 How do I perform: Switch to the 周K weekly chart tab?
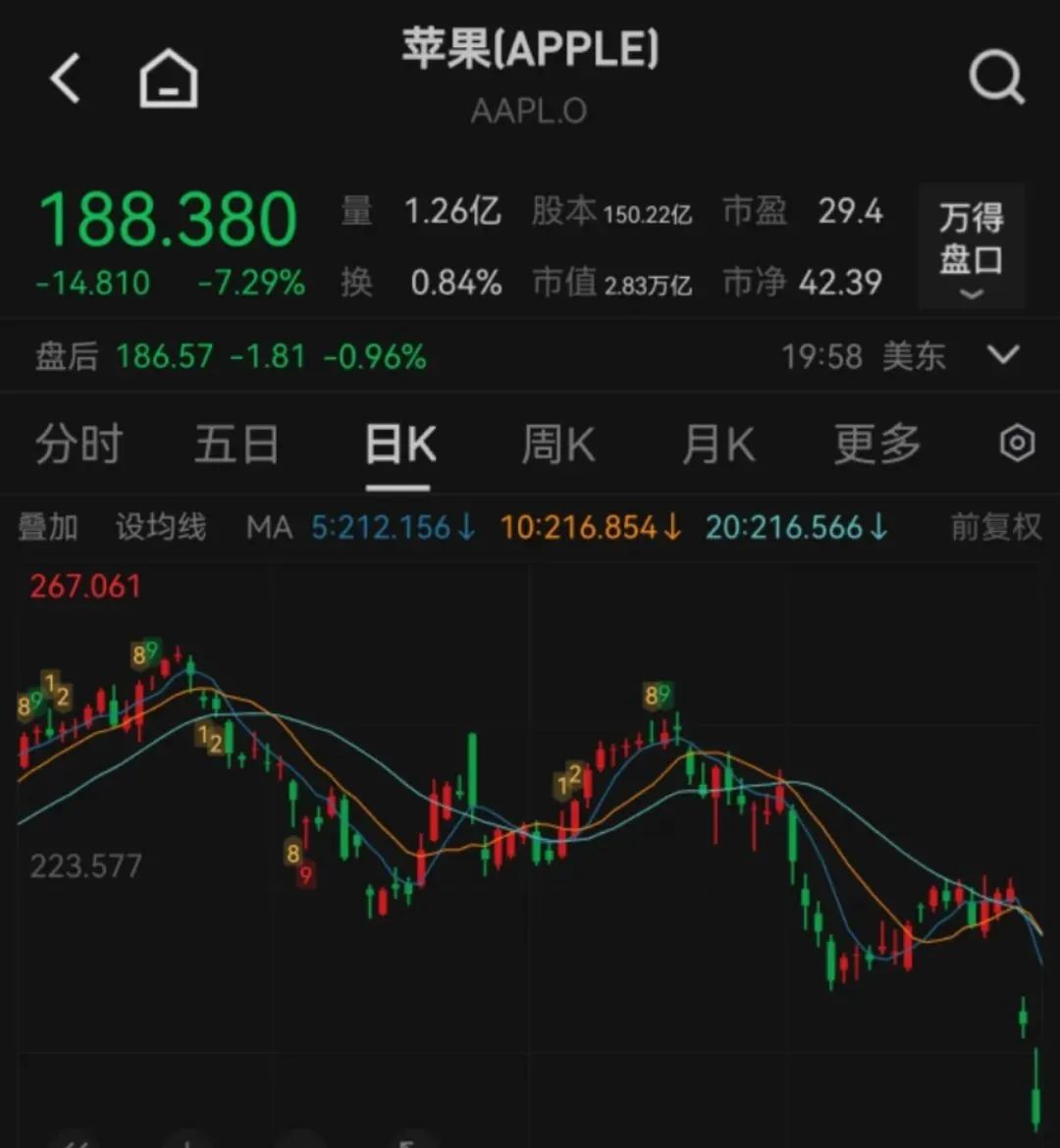point(556,444)
